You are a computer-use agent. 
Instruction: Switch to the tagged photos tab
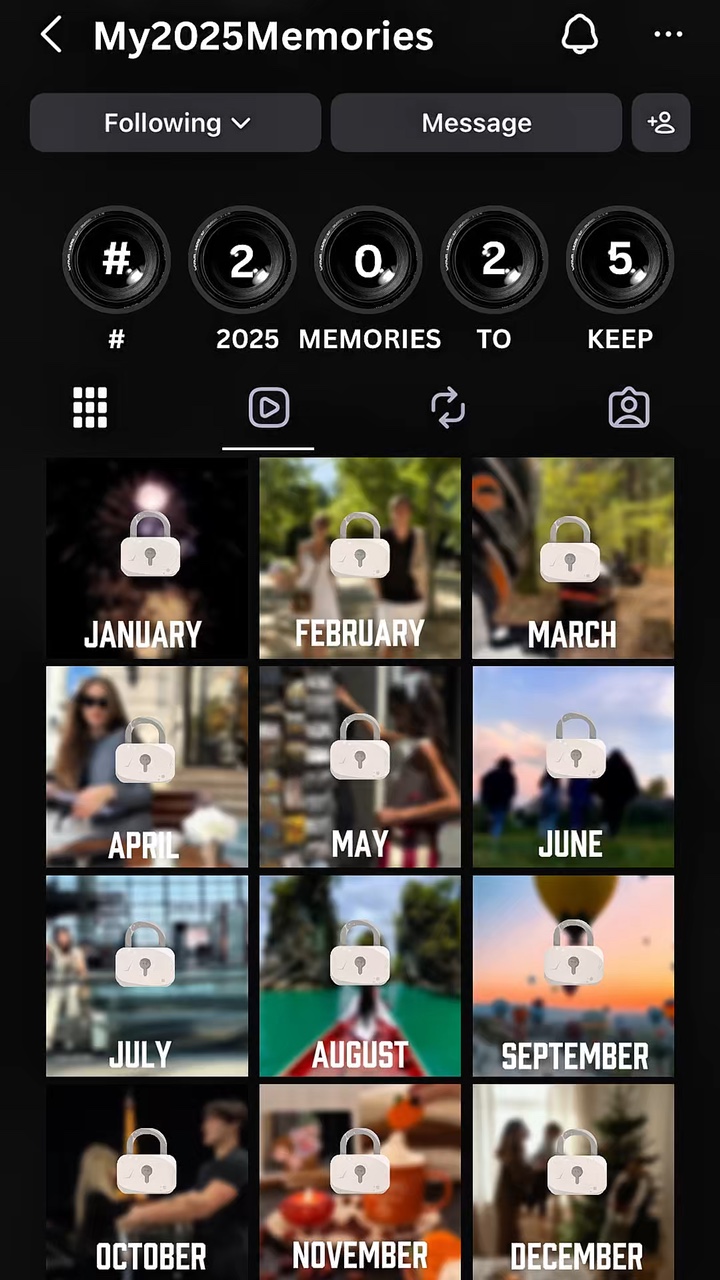coord(629,408)
